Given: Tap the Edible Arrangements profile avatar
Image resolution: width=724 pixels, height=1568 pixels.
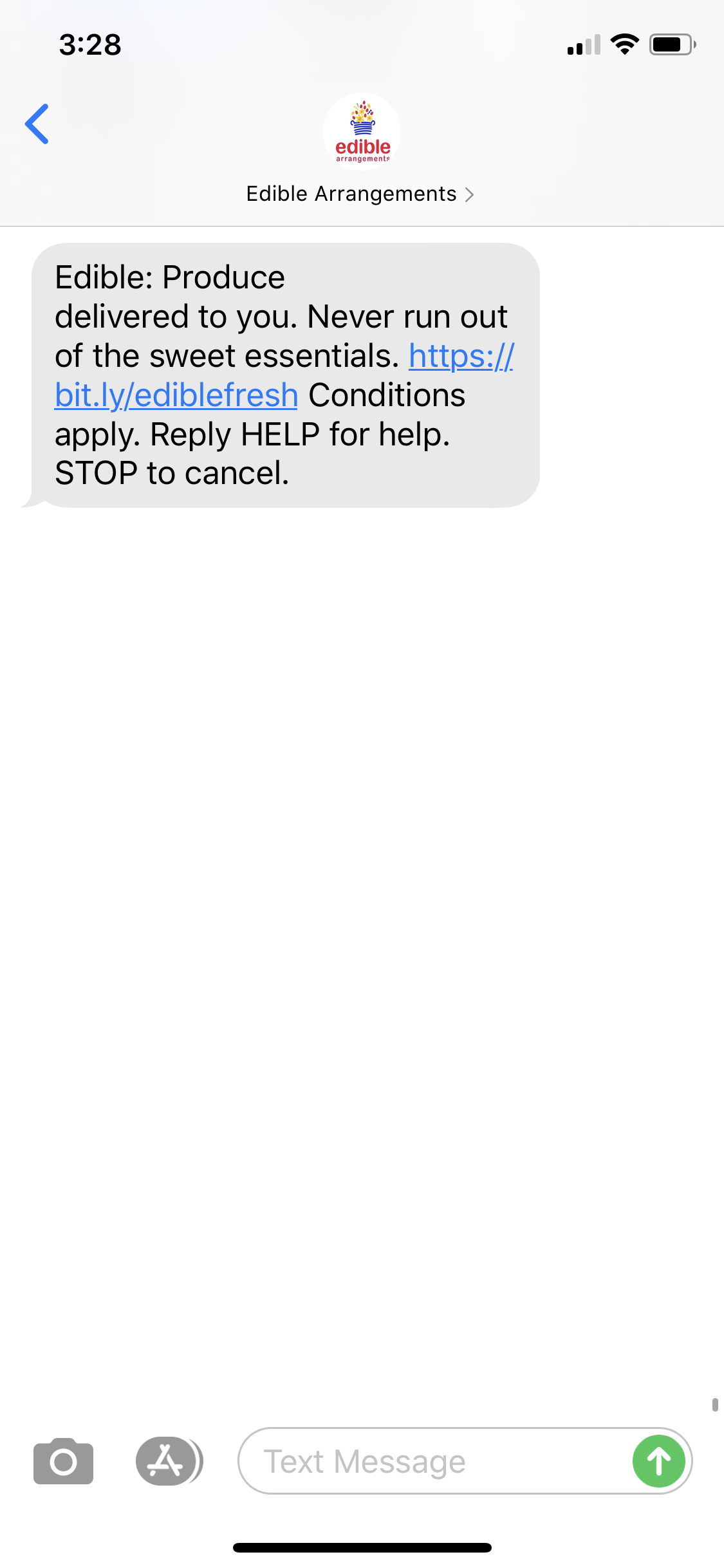Looking at the screenshot, I should [361, 131].
